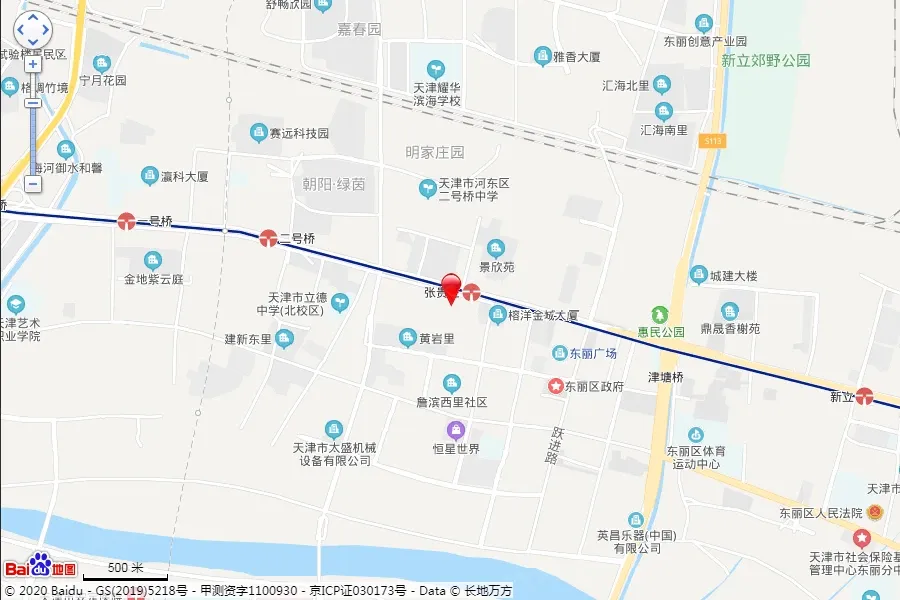Image resolution: width=900 pixels, height=600 pixels.
Task: Open the 二号桥 metro station marker
Action: click(x=268, y=238)
